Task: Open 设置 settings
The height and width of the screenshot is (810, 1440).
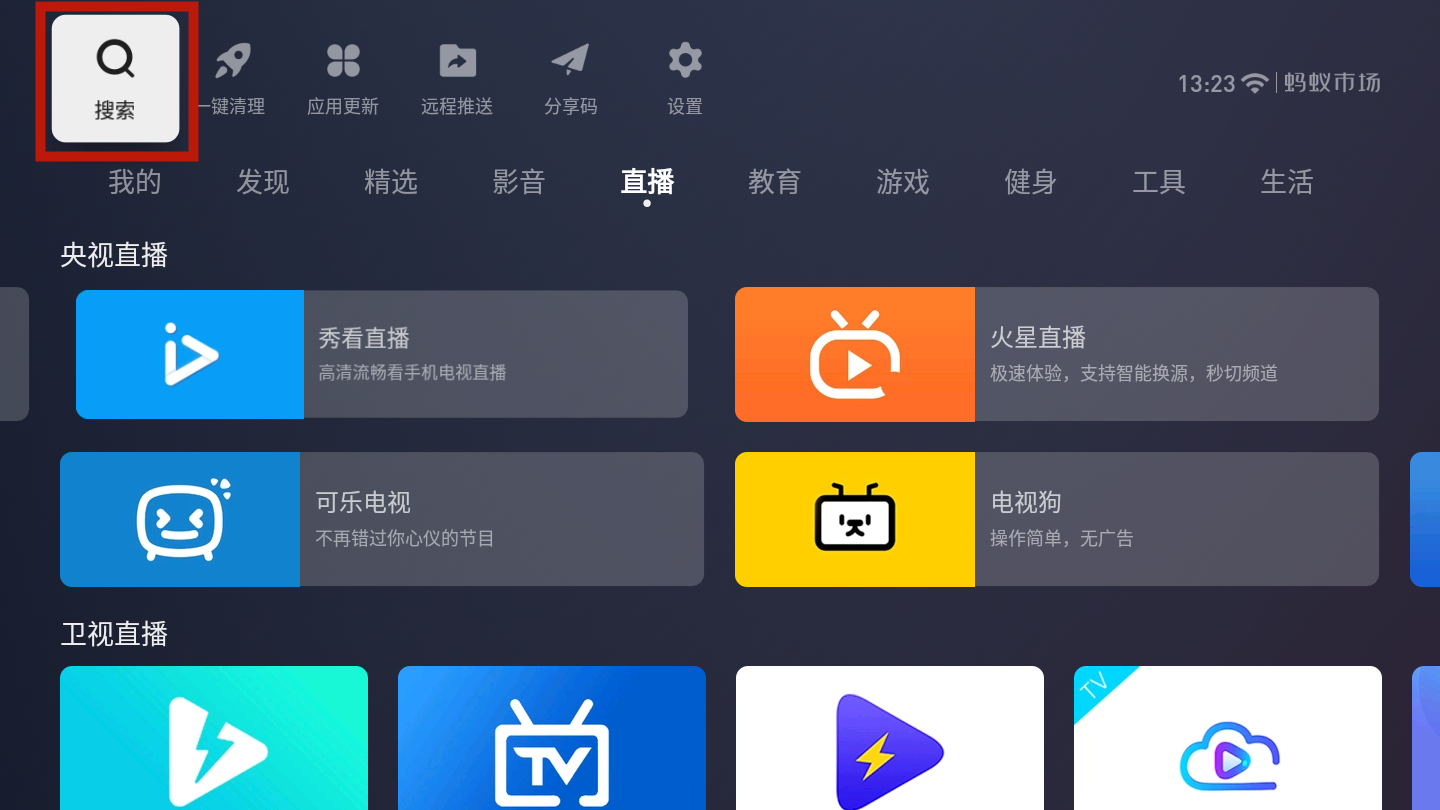Action: pyautogui.click(x=685, y=80)
